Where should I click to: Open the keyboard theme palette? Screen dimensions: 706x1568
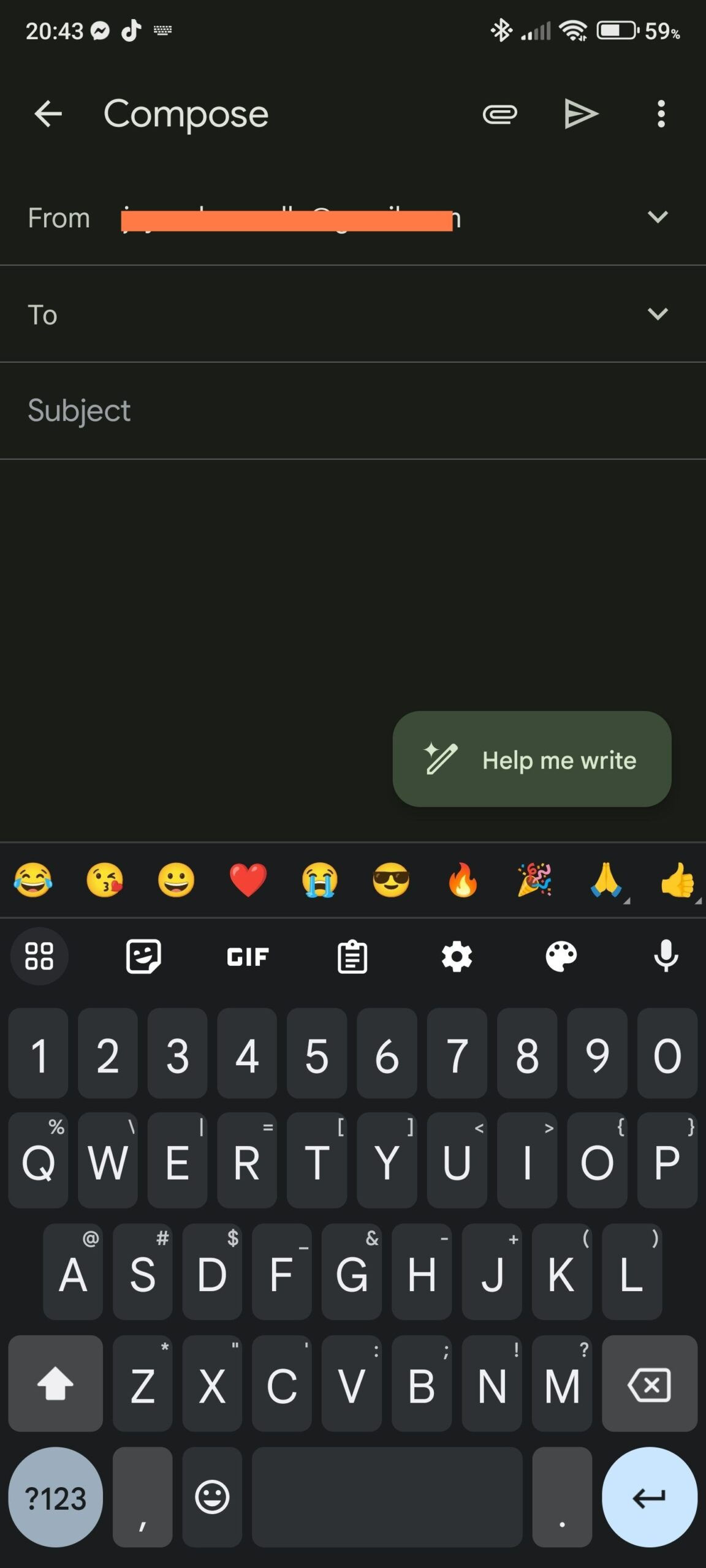[x=561, y=957]
